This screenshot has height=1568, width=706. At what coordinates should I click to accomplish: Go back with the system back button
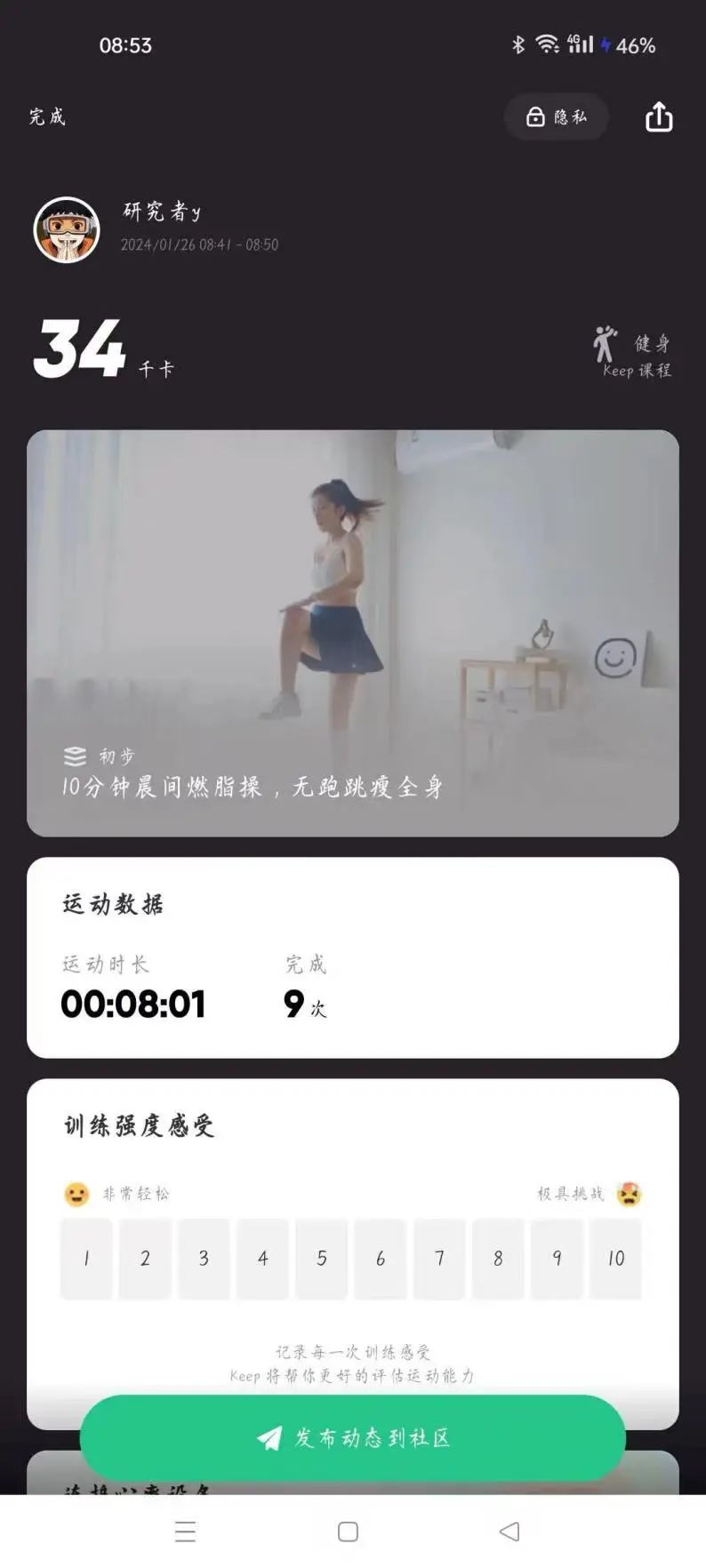point(509,1531)
